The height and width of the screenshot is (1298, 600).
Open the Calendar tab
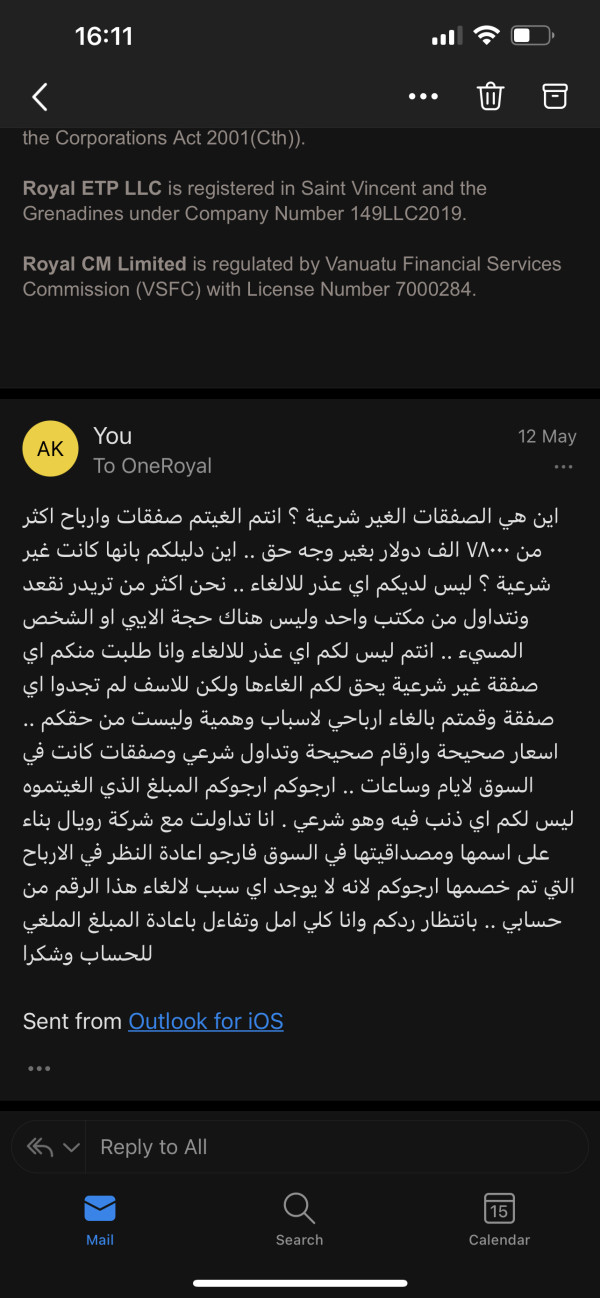point(499,1219)
